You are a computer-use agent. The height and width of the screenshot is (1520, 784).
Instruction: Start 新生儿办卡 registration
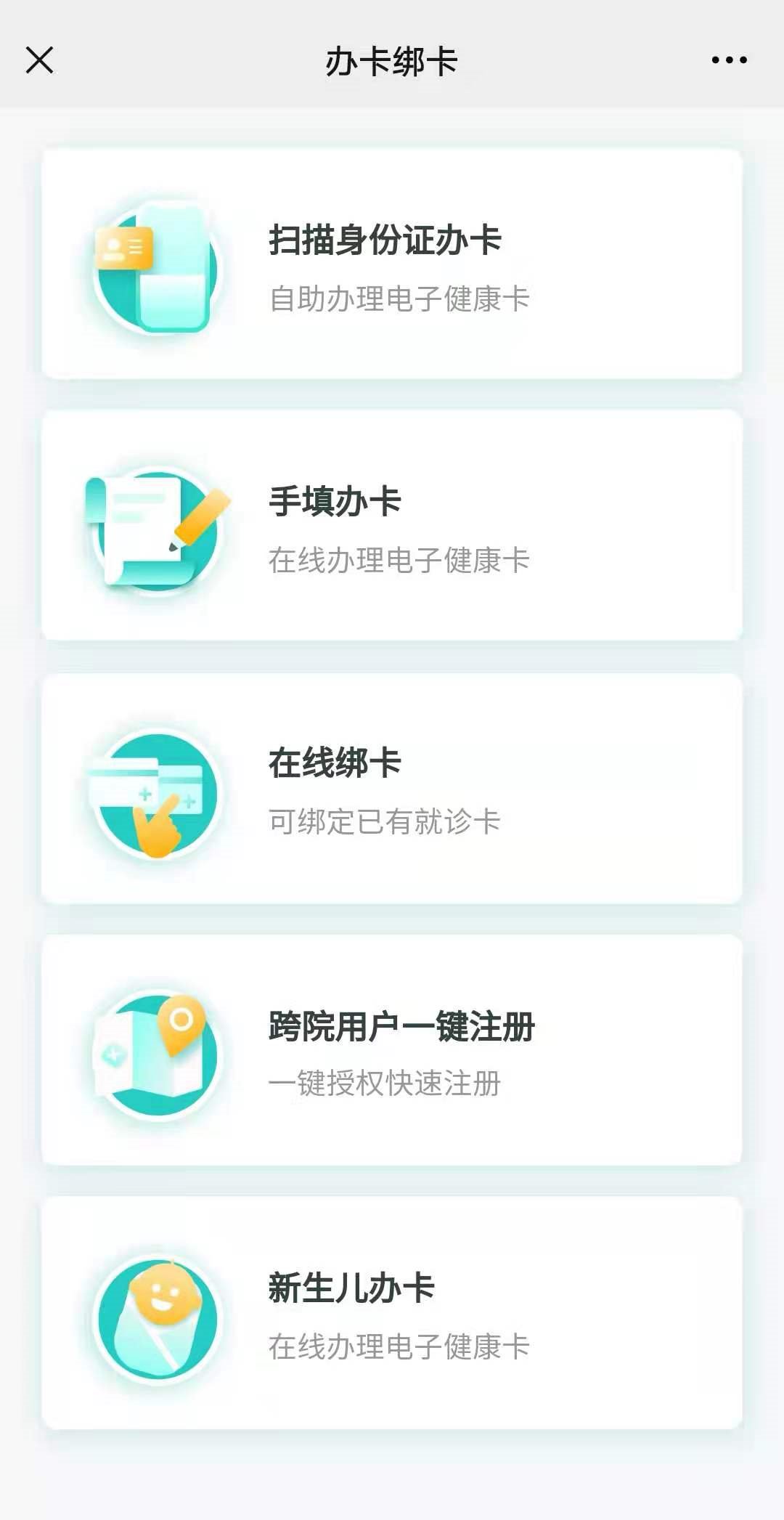(392, 1313)
